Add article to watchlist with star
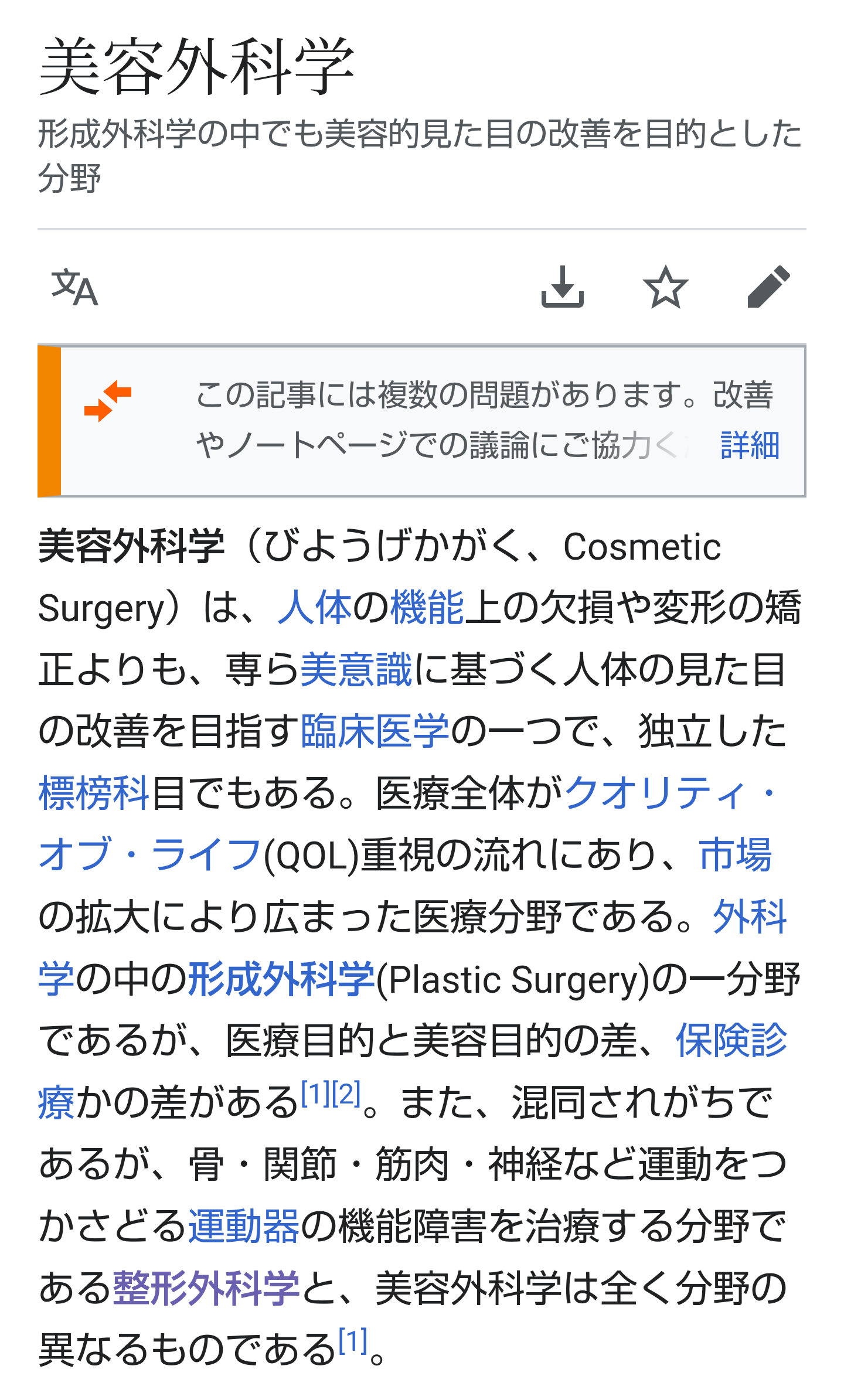Image resolution: width=844 pixels, height=1400 pixels. pos(665,287)
